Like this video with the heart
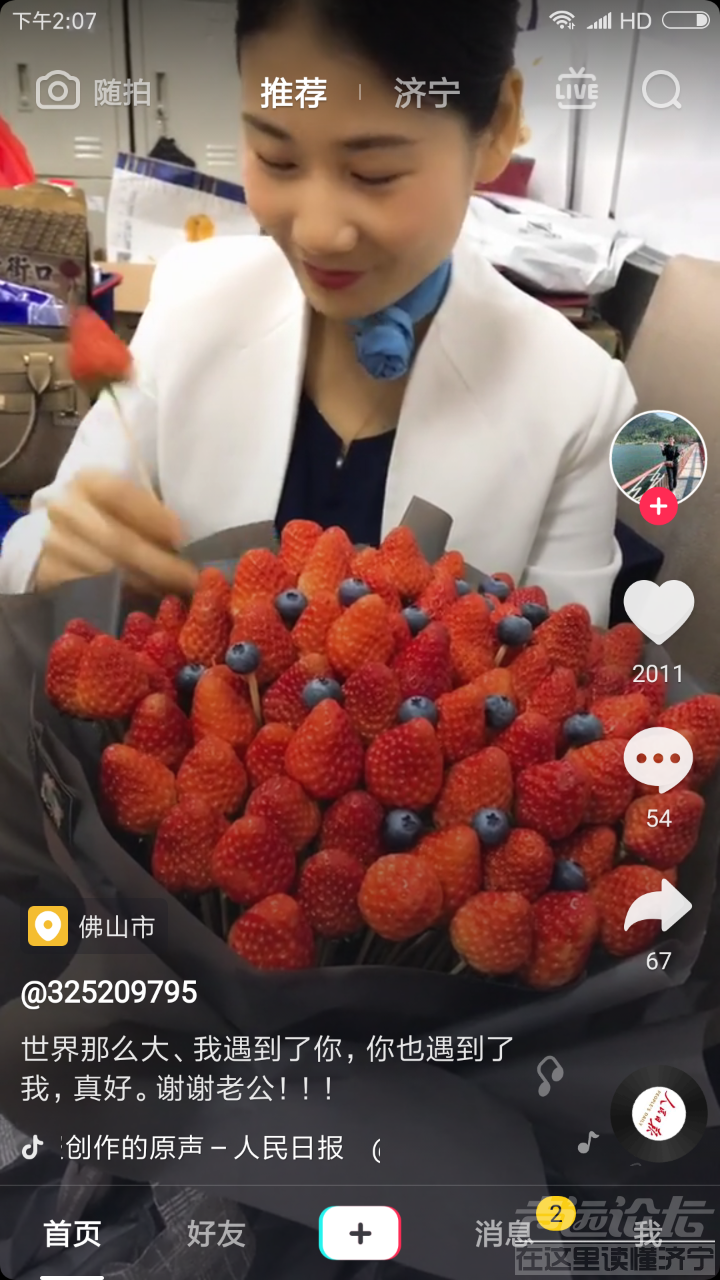The width and height of the screenshot is (720, 1280). (658, 612)
